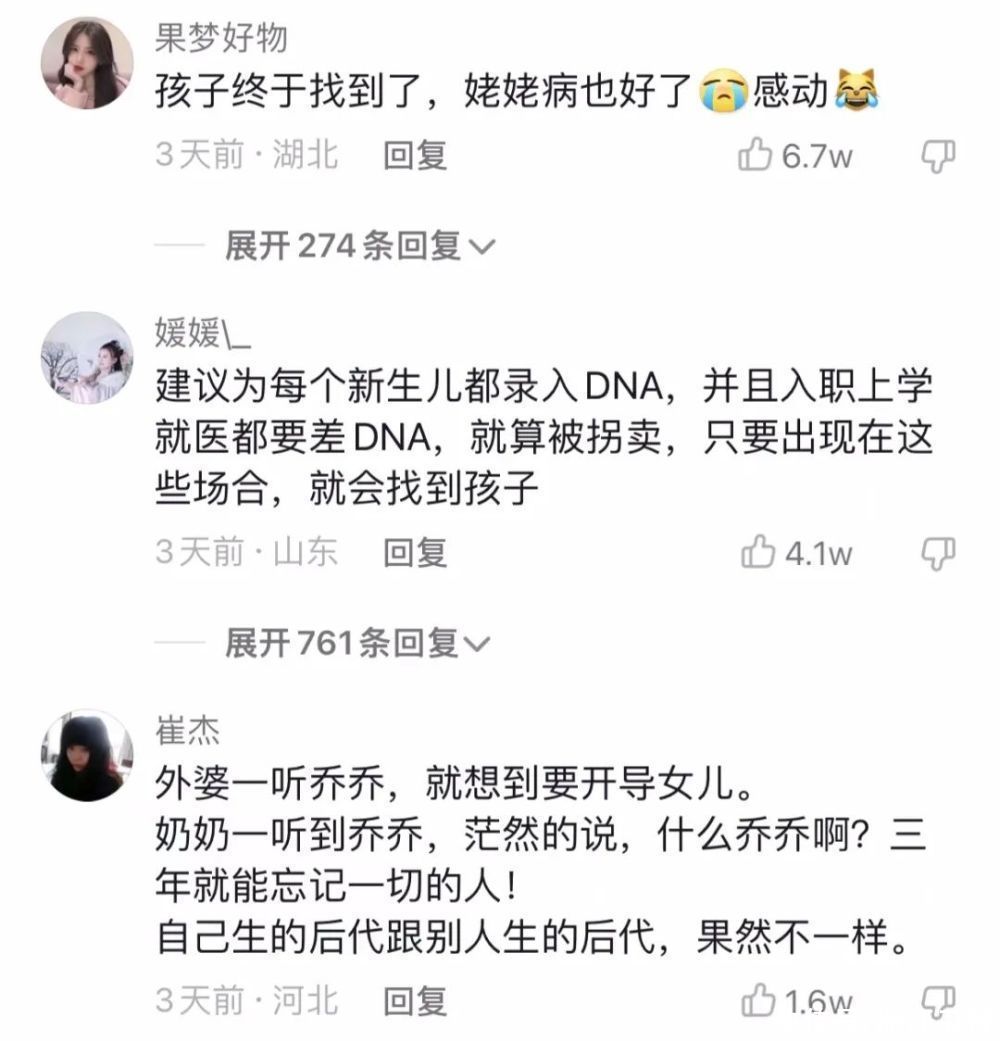The width and height of the screenshot is (1000, 1041).
Task: Like 果梦好物's comment
Action: click(x=755, y=156)
